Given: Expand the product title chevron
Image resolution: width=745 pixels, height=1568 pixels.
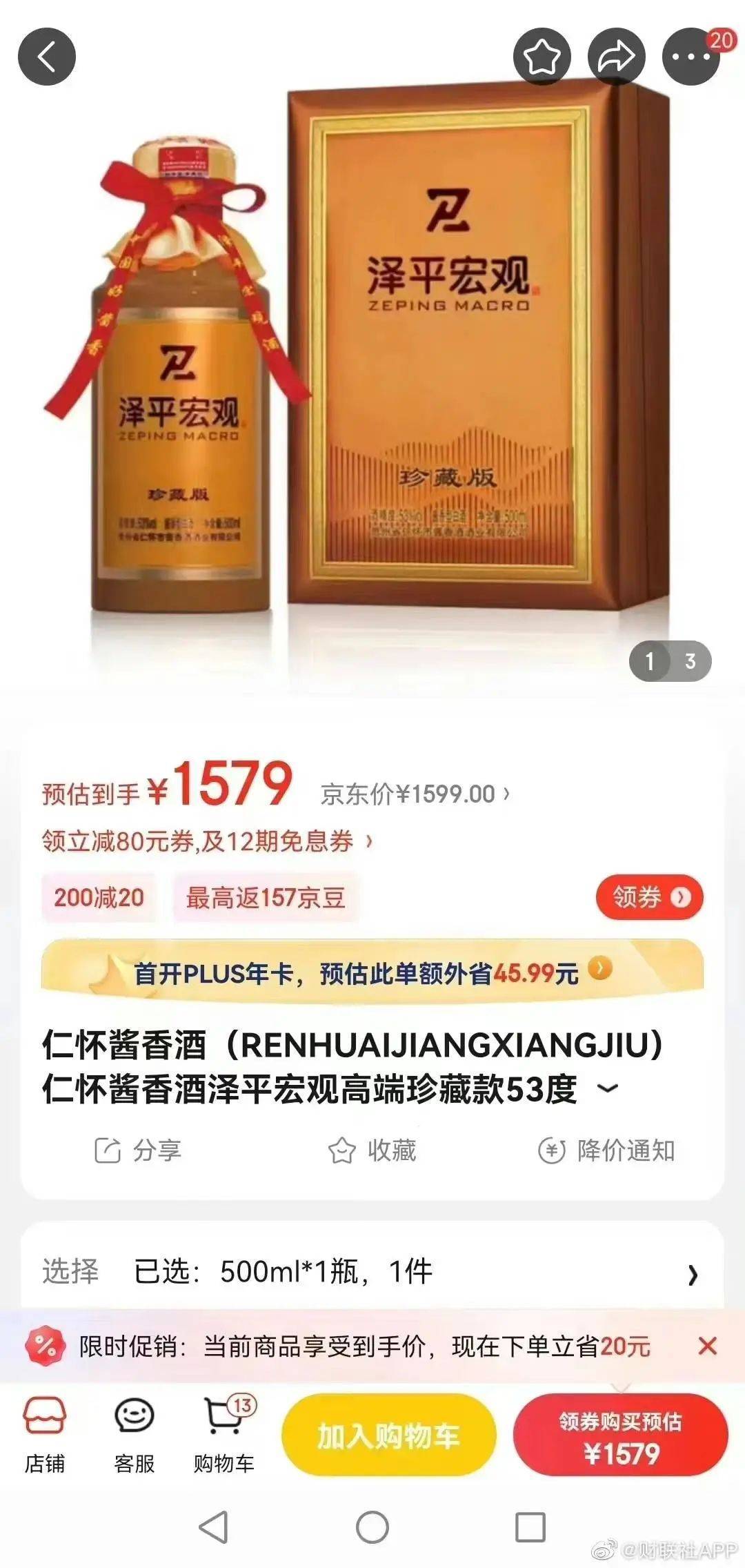Looking at the screenshot, I should pos(607,1089).
